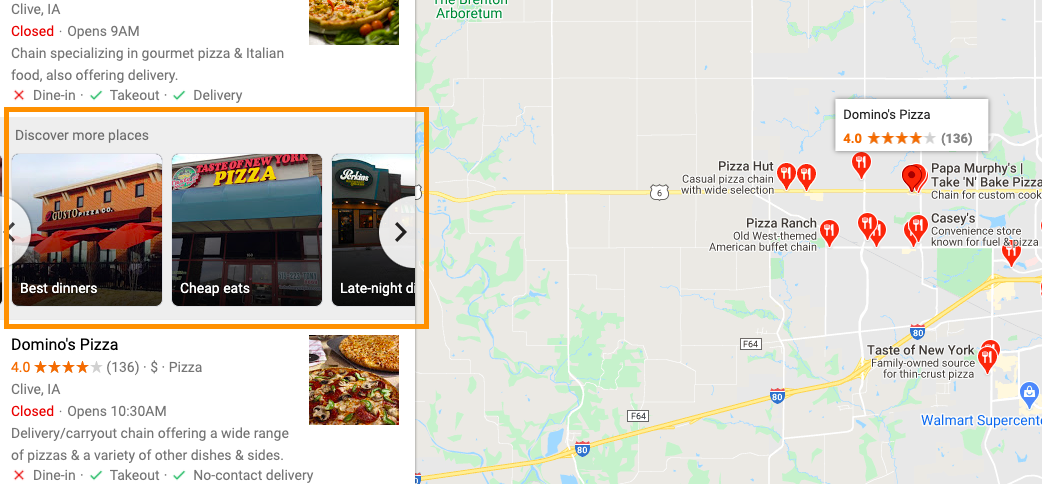Viewport: 1042px width, 484px height.
Task: Select the Walmart Supercenter map marker
Action: pyautogui.click(x=1027, y=392)
